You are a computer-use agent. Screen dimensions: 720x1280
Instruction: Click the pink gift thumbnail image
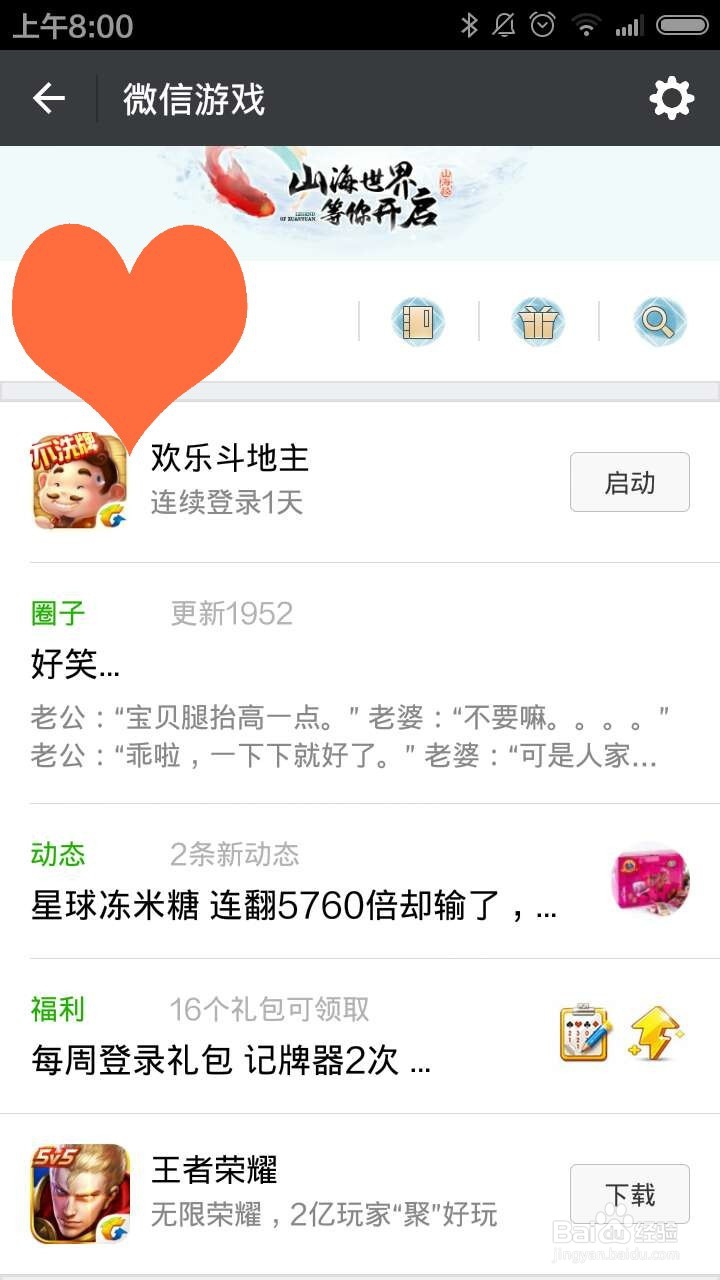tap(649, 880)
